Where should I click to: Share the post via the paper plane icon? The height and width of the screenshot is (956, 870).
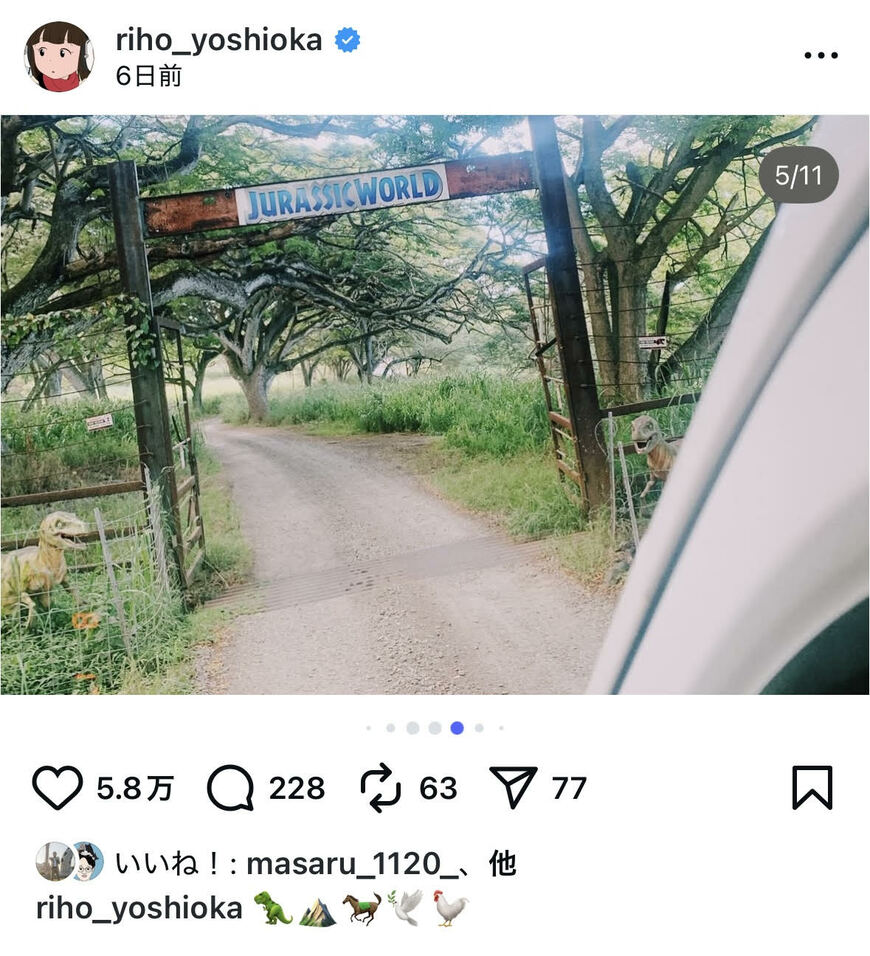513,788
